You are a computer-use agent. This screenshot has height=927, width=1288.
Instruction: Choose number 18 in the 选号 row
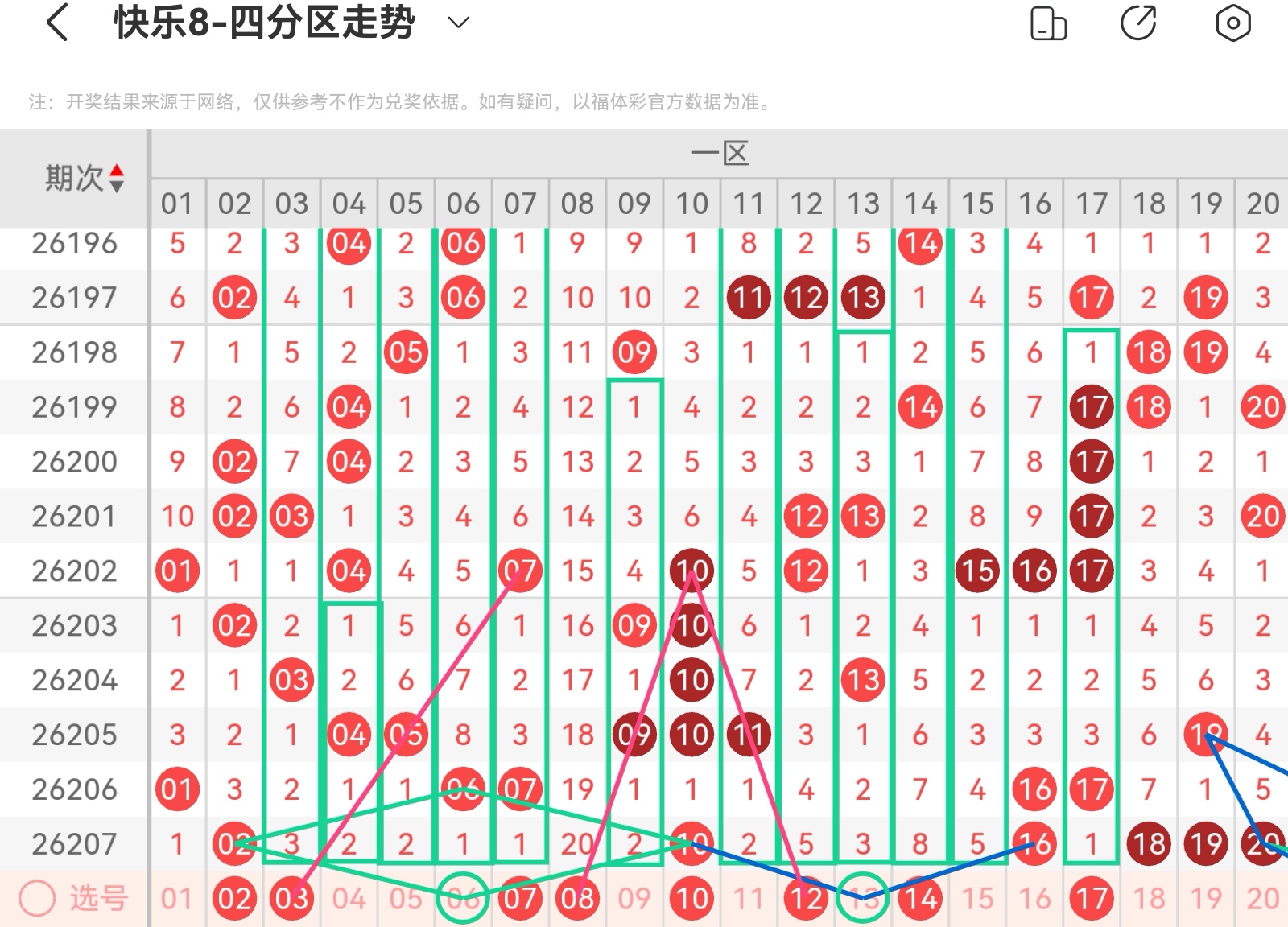pos(1149,899)
